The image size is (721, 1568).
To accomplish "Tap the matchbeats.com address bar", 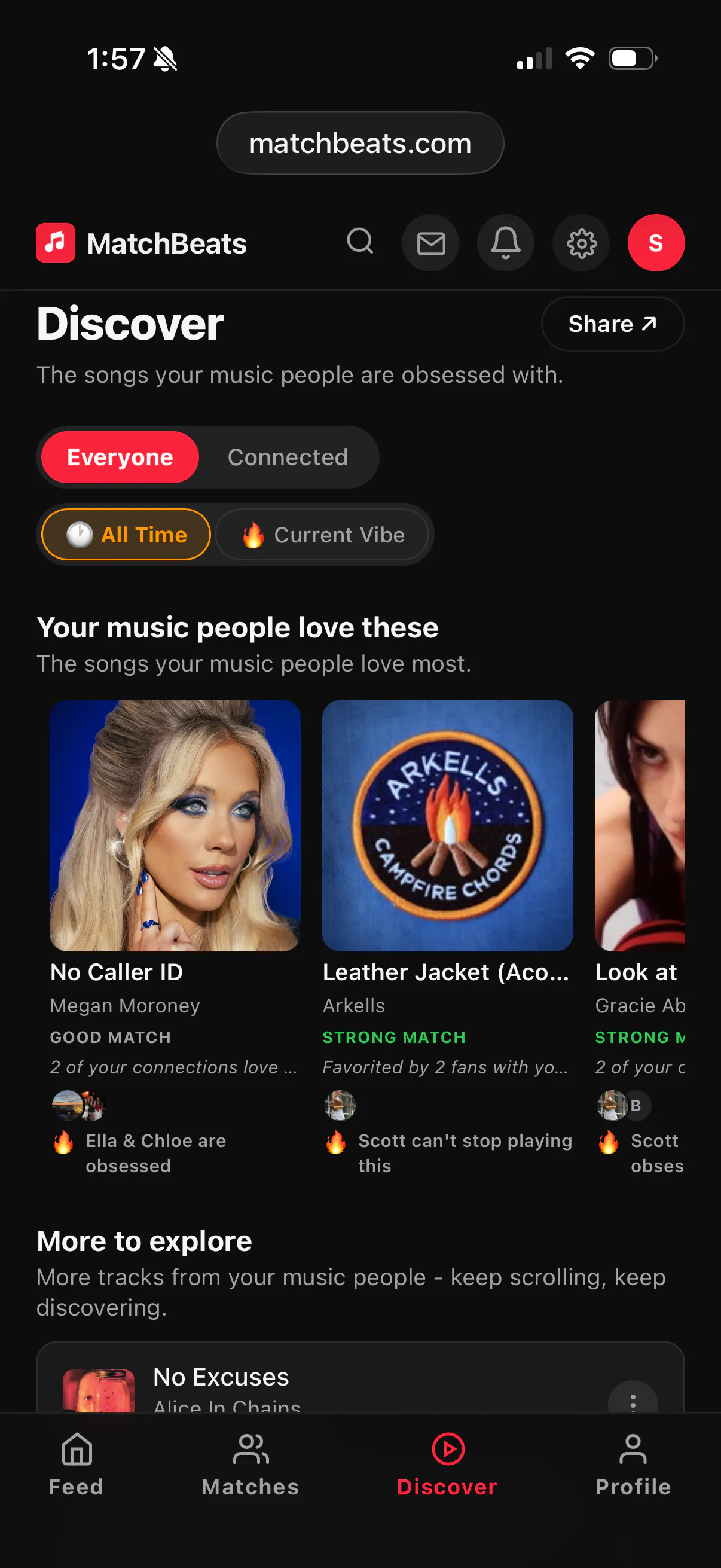I will coord(360,143).
